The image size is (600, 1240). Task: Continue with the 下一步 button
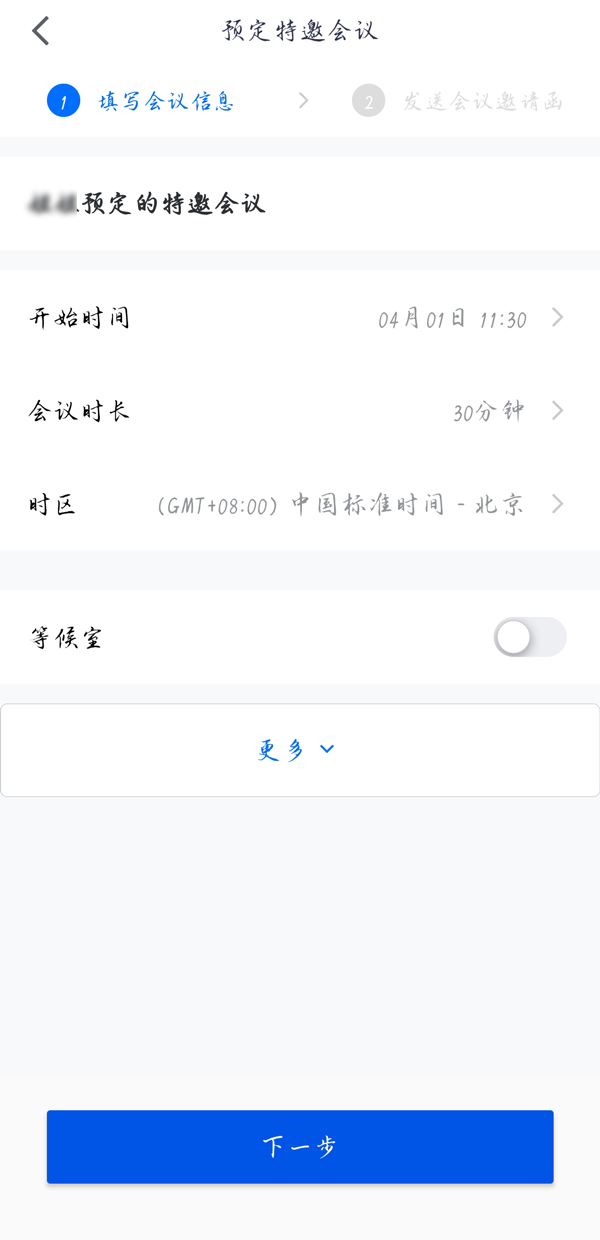[300, 1146]
